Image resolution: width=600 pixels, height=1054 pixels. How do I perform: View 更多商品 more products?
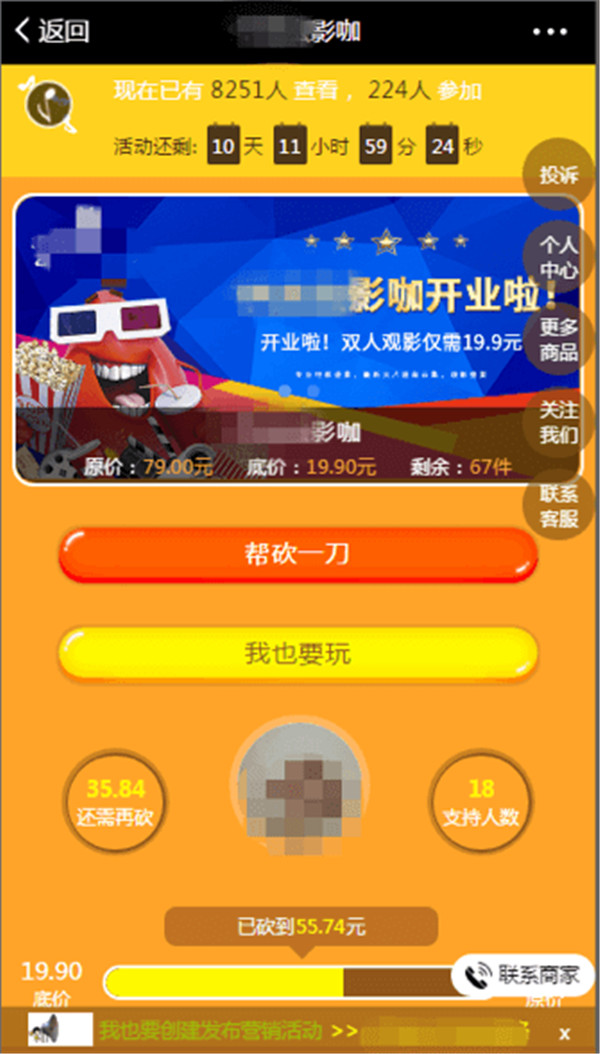point(559,339)
